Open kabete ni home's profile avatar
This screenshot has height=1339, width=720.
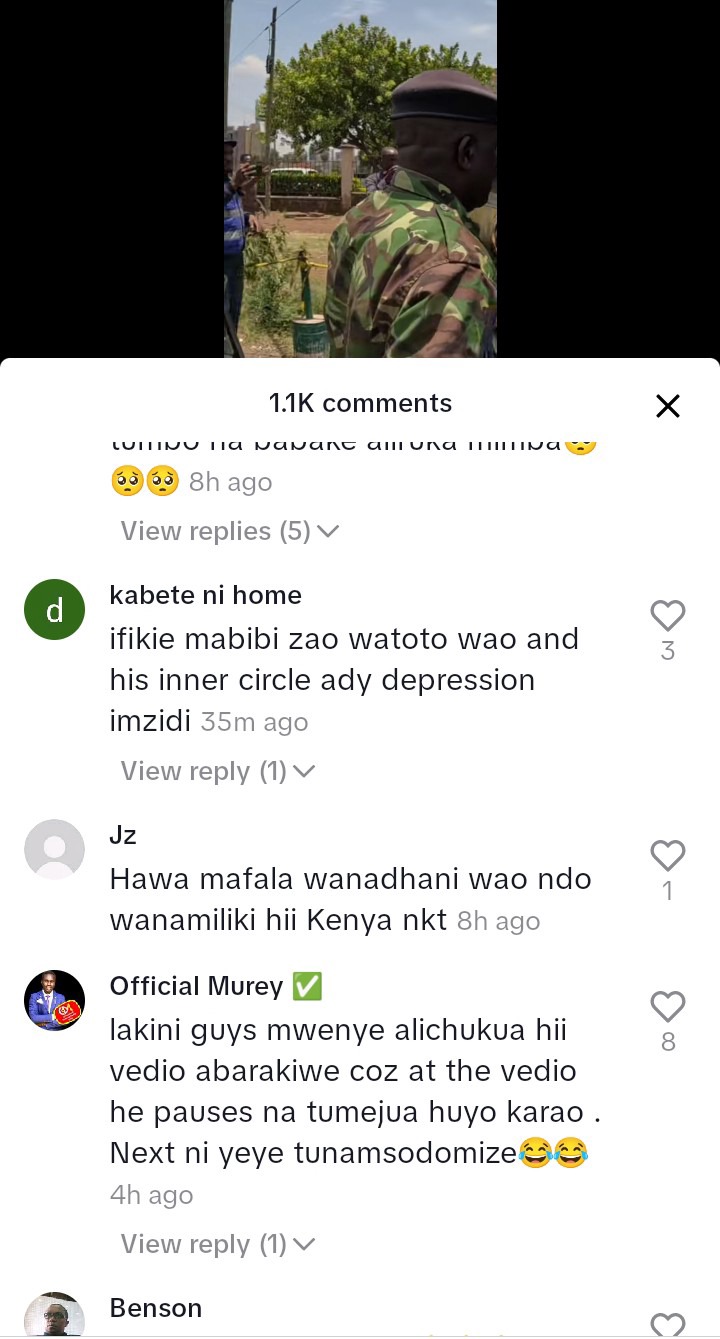pos(54,610)
